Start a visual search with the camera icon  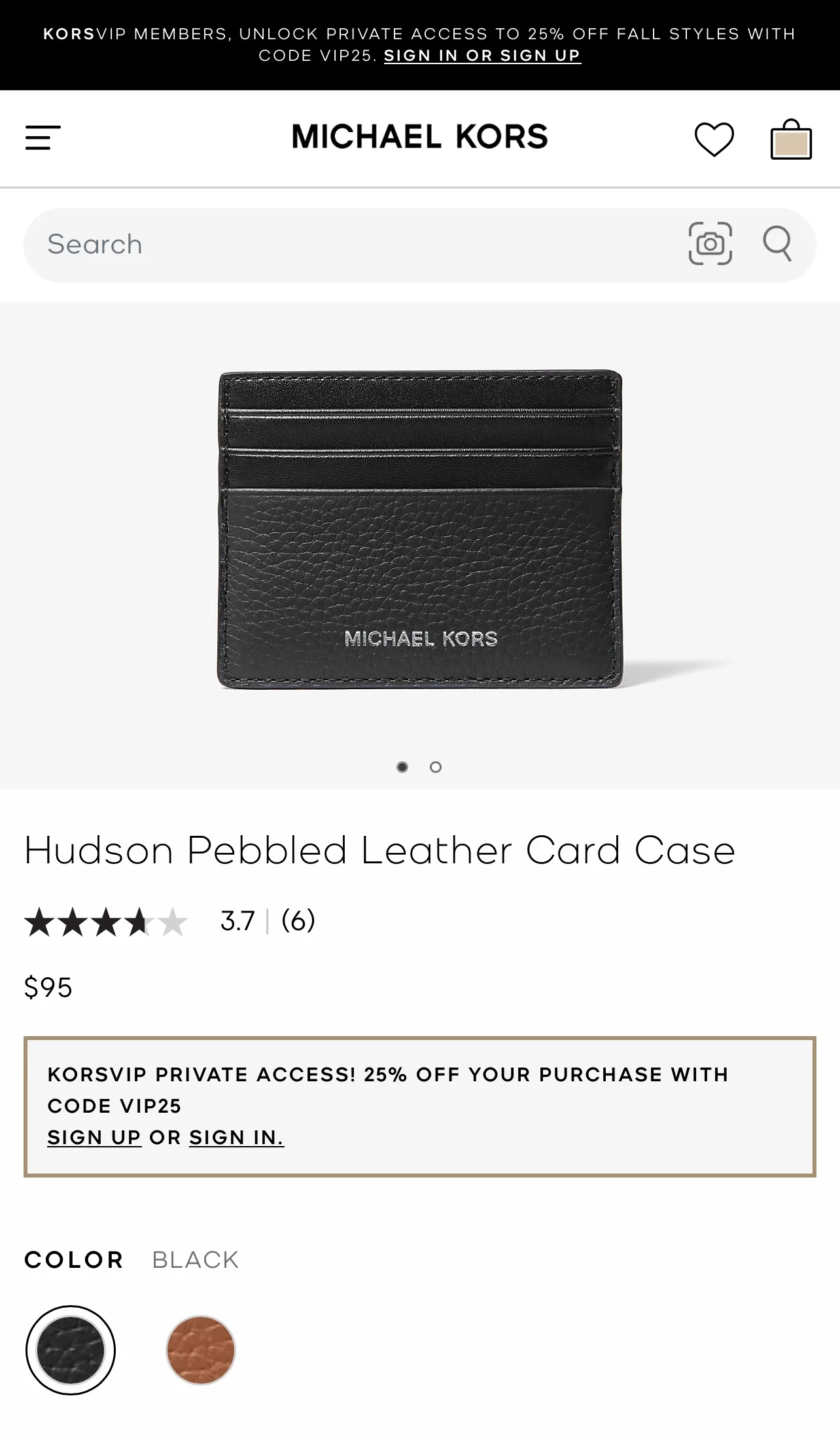point(709,243)
